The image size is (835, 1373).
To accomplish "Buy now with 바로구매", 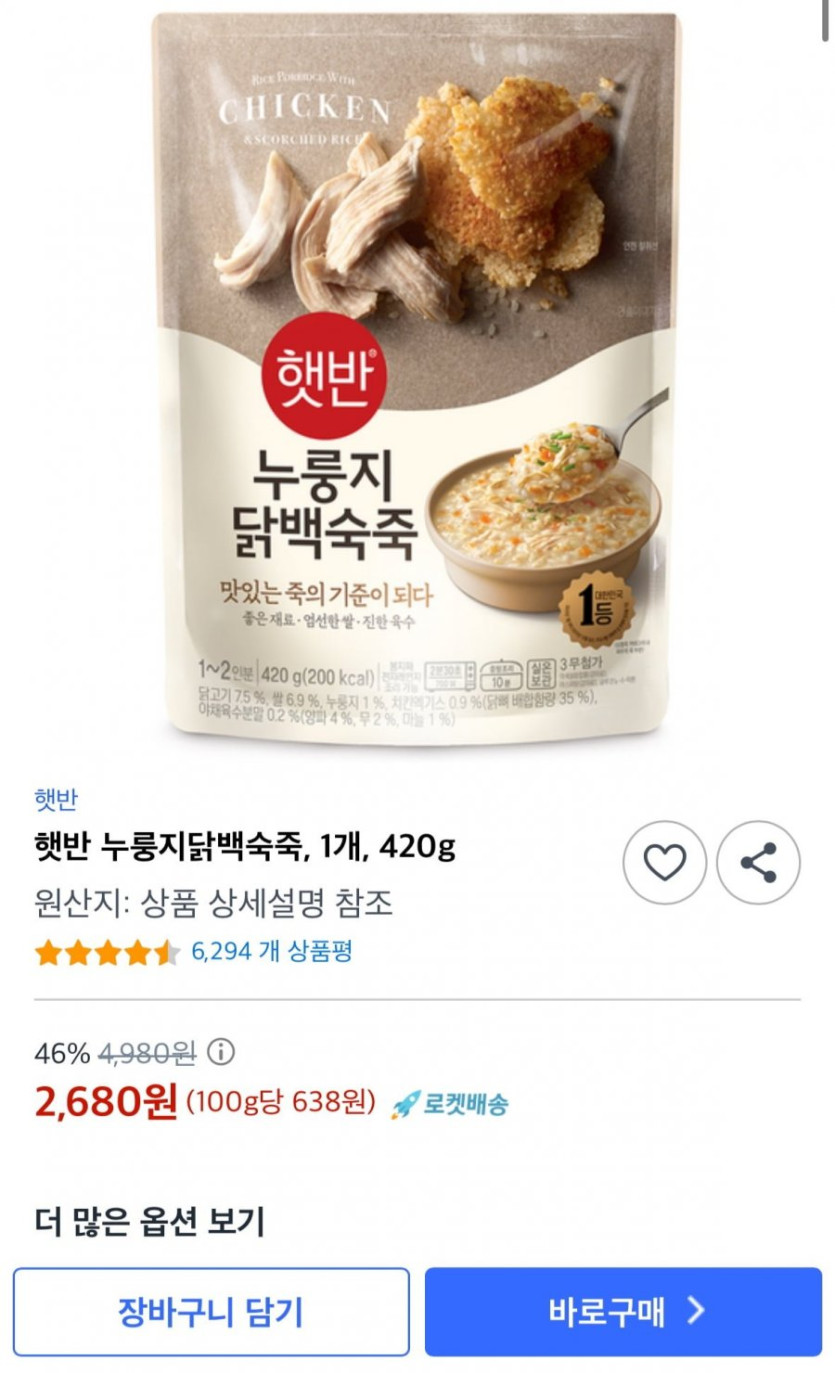I will point(623,1311).
